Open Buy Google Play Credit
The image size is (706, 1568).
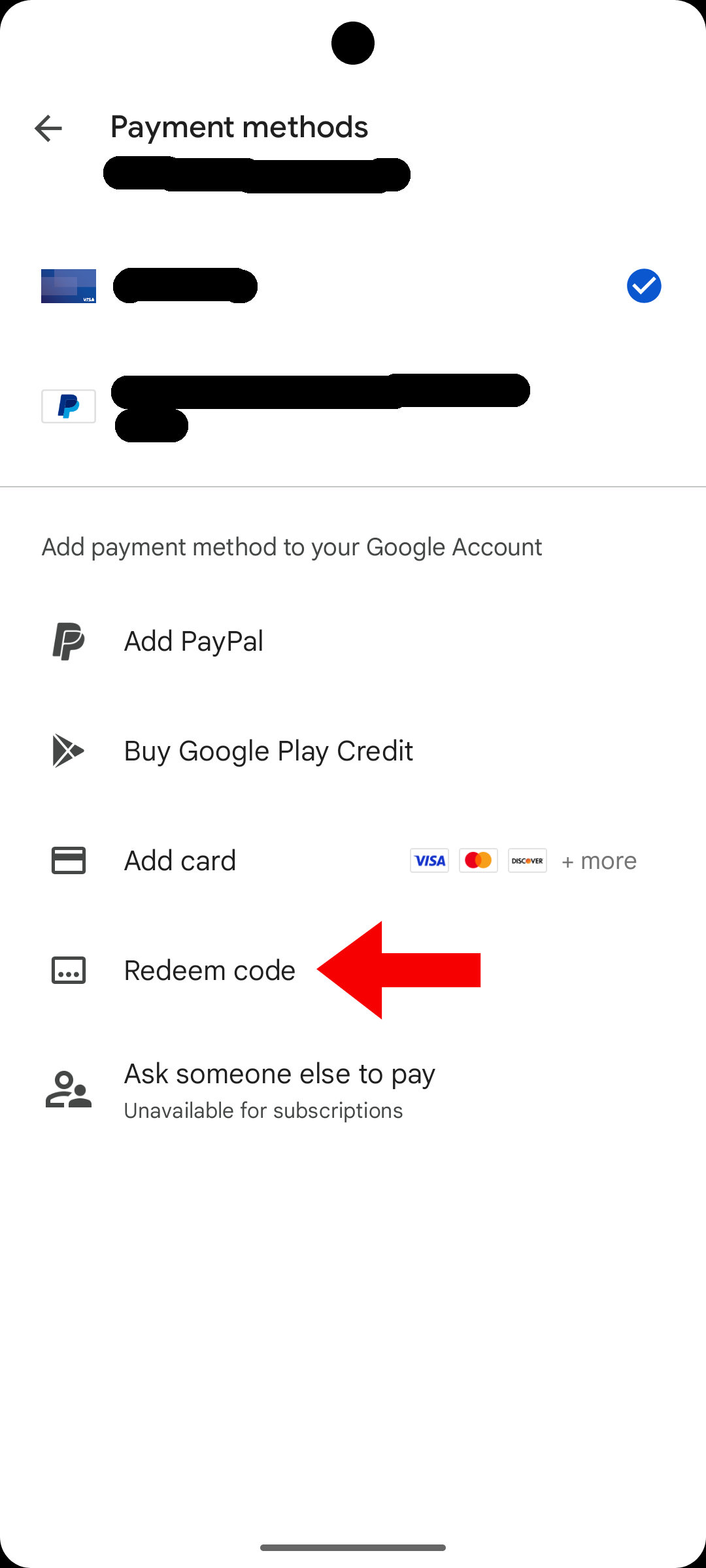point(268,751)
